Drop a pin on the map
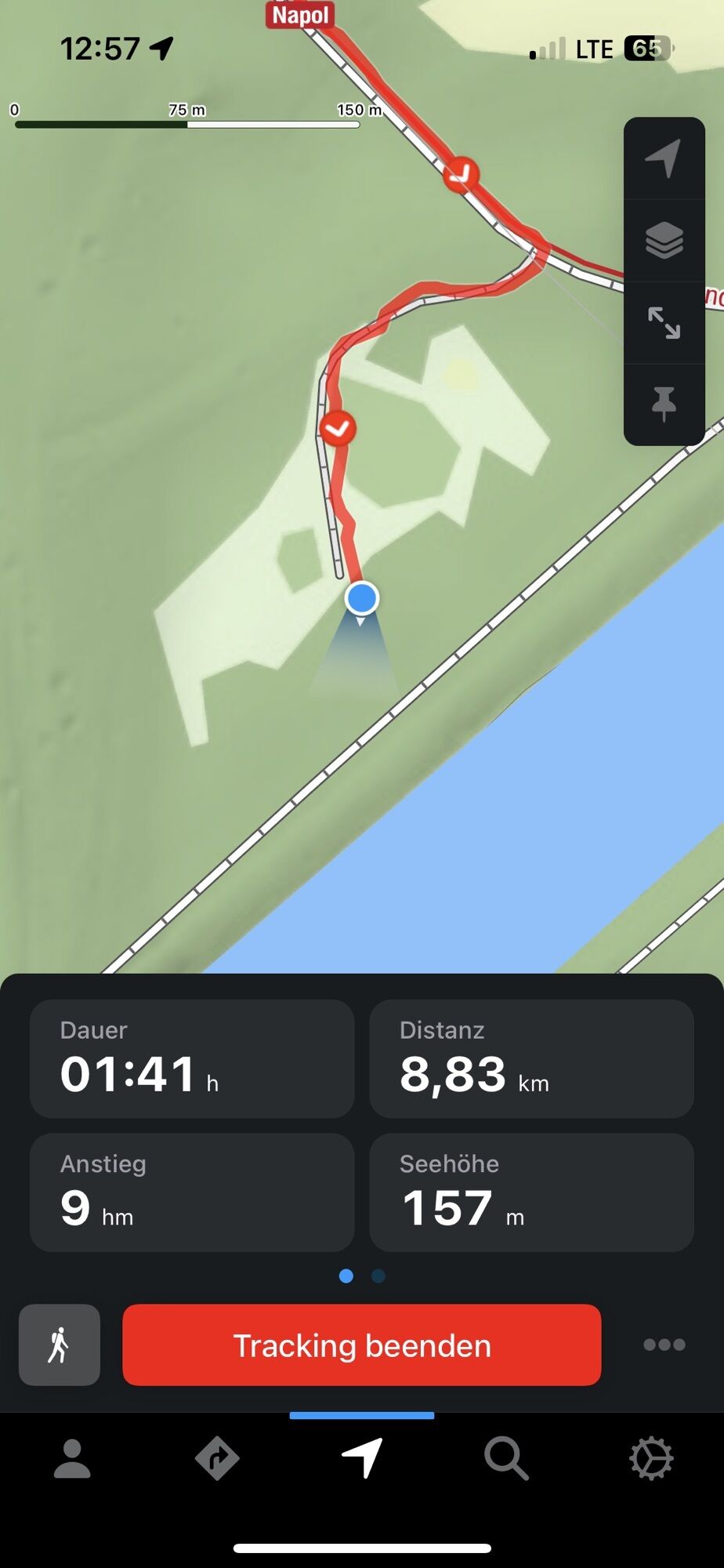Image resolution: width=724 pixels, height=1568 pixels. pyautogui.click(x=664, y=404)
